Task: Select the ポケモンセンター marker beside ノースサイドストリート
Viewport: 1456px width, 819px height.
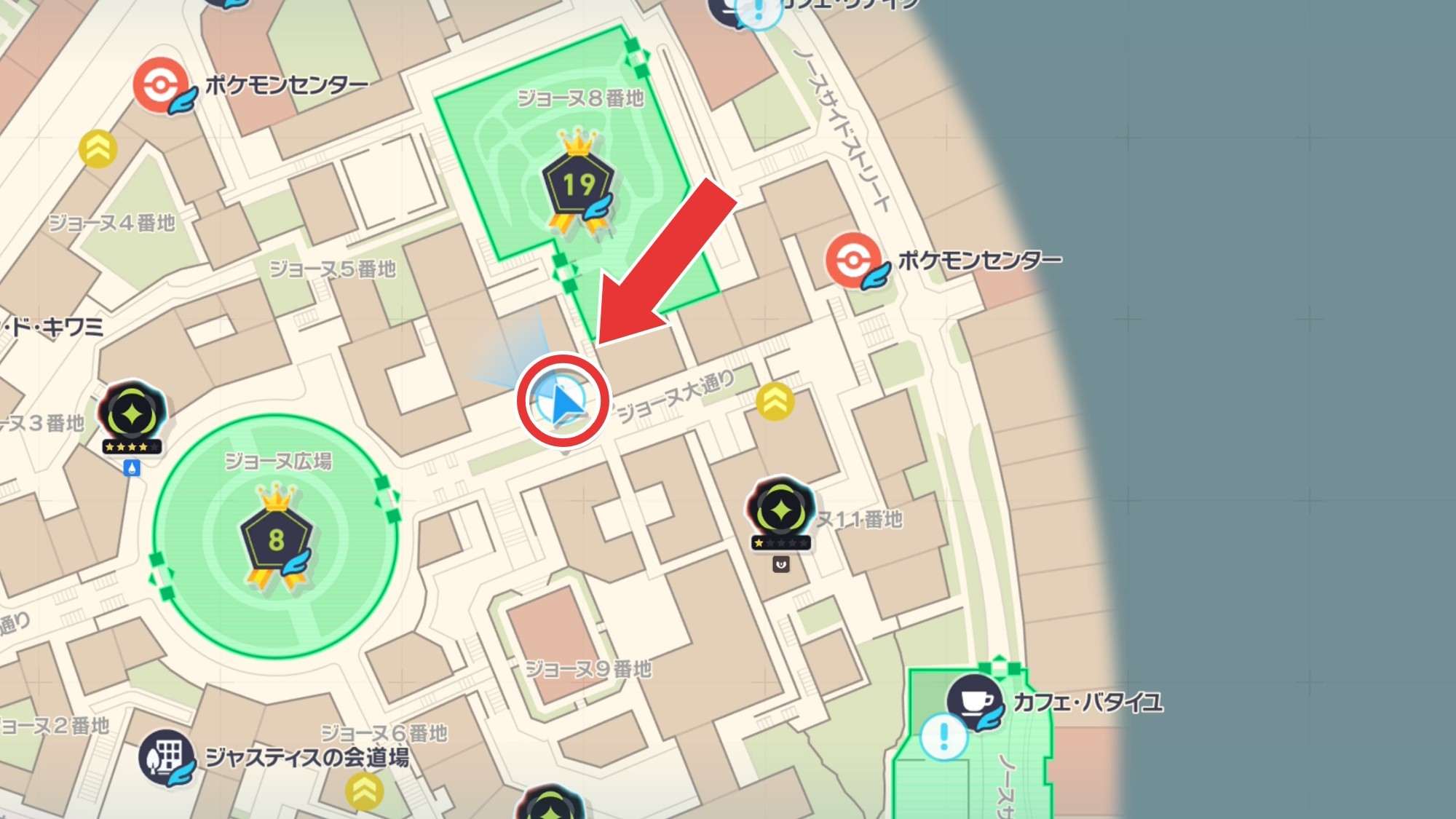Action: pos(852,260)
